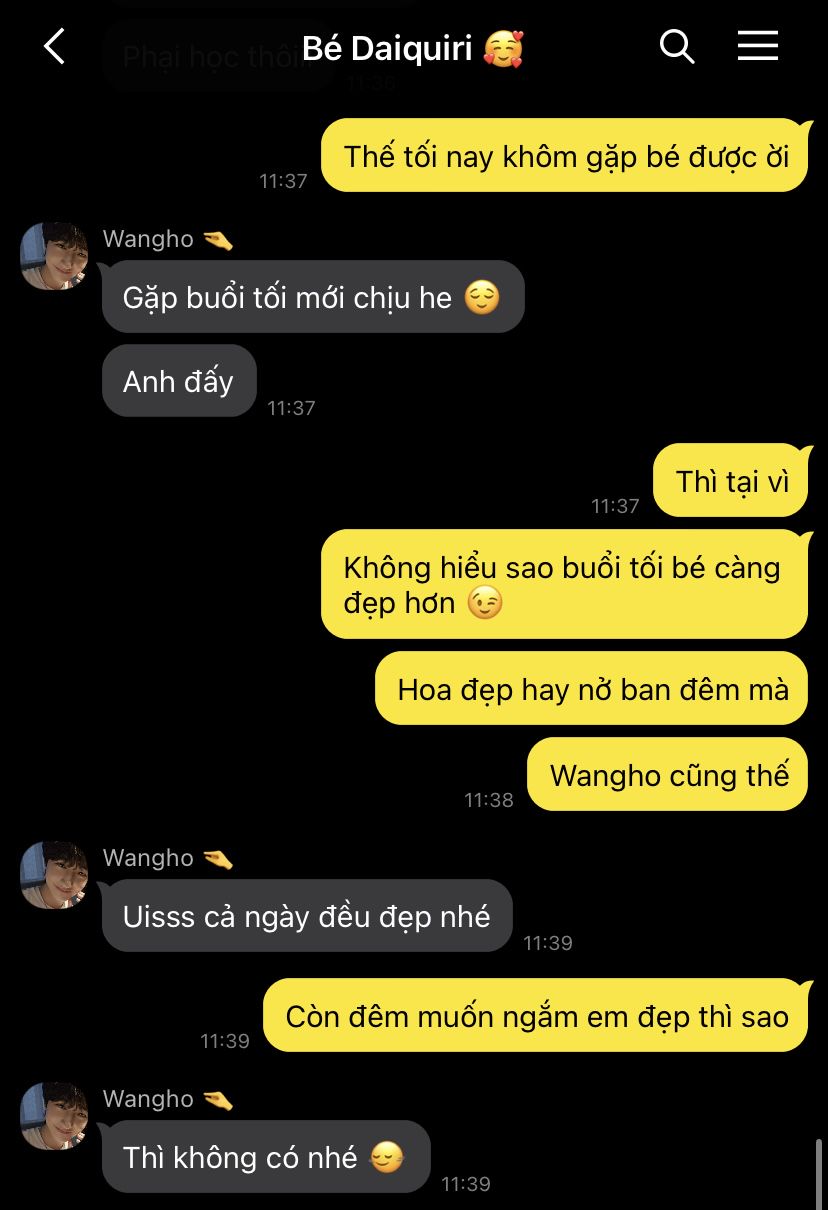Open Wangho's avatar beside "Gặp buổi tối" message
828x1210 pixels.
[x=54, y=256]
